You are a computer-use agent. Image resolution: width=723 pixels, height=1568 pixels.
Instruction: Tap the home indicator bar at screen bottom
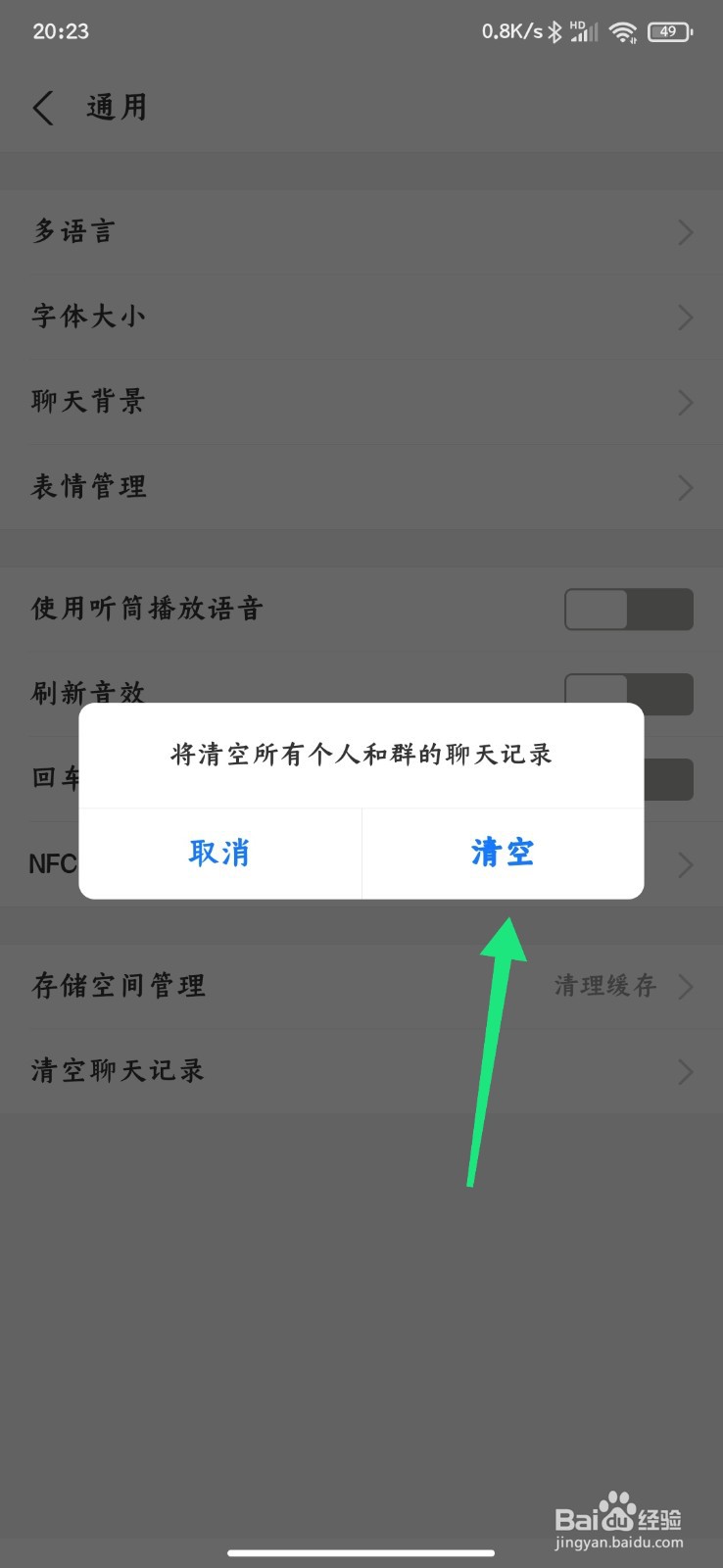coord(361,1552)
